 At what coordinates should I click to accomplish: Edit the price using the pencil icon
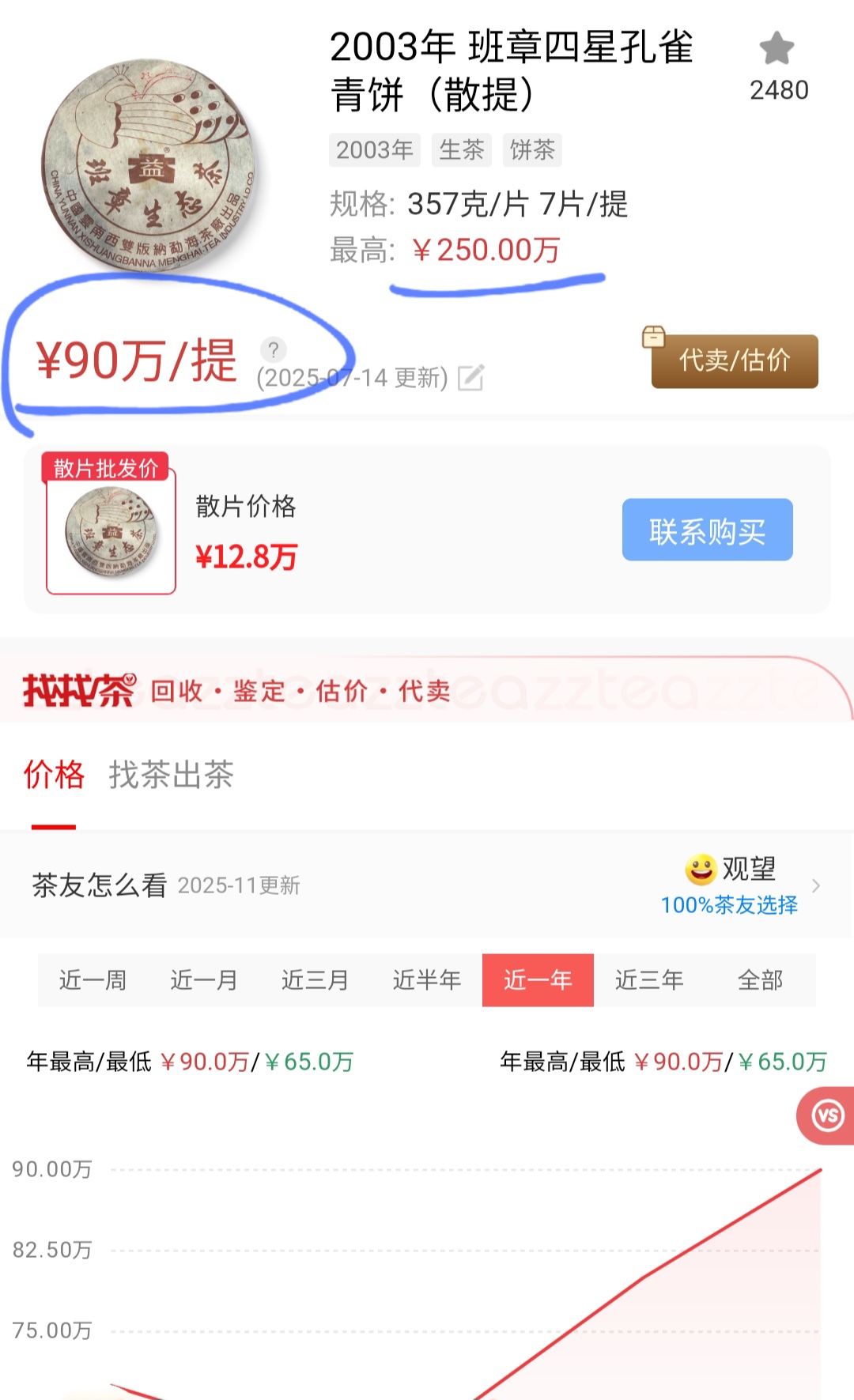pos(470,378)
